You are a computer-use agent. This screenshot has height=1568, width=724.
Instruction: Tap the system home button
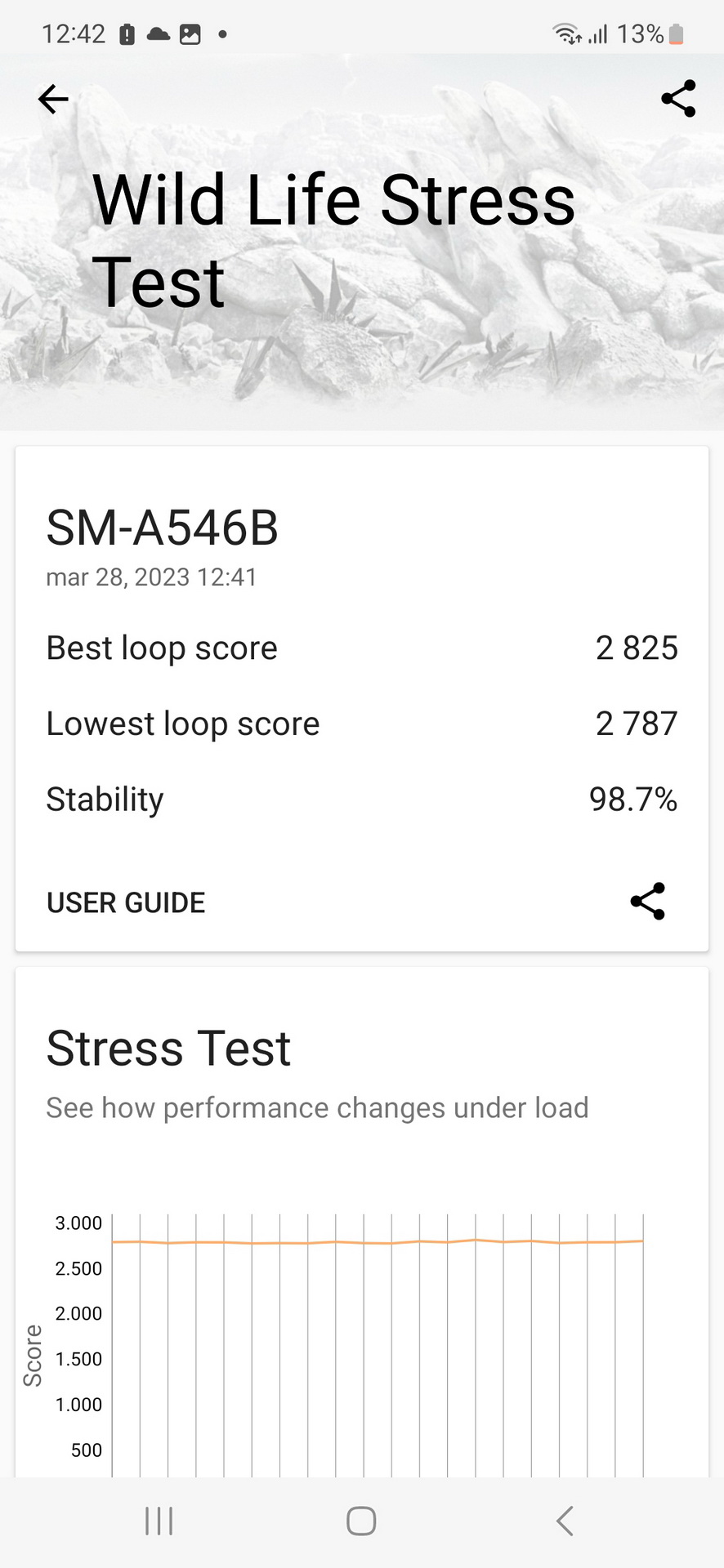point(361,1521)
